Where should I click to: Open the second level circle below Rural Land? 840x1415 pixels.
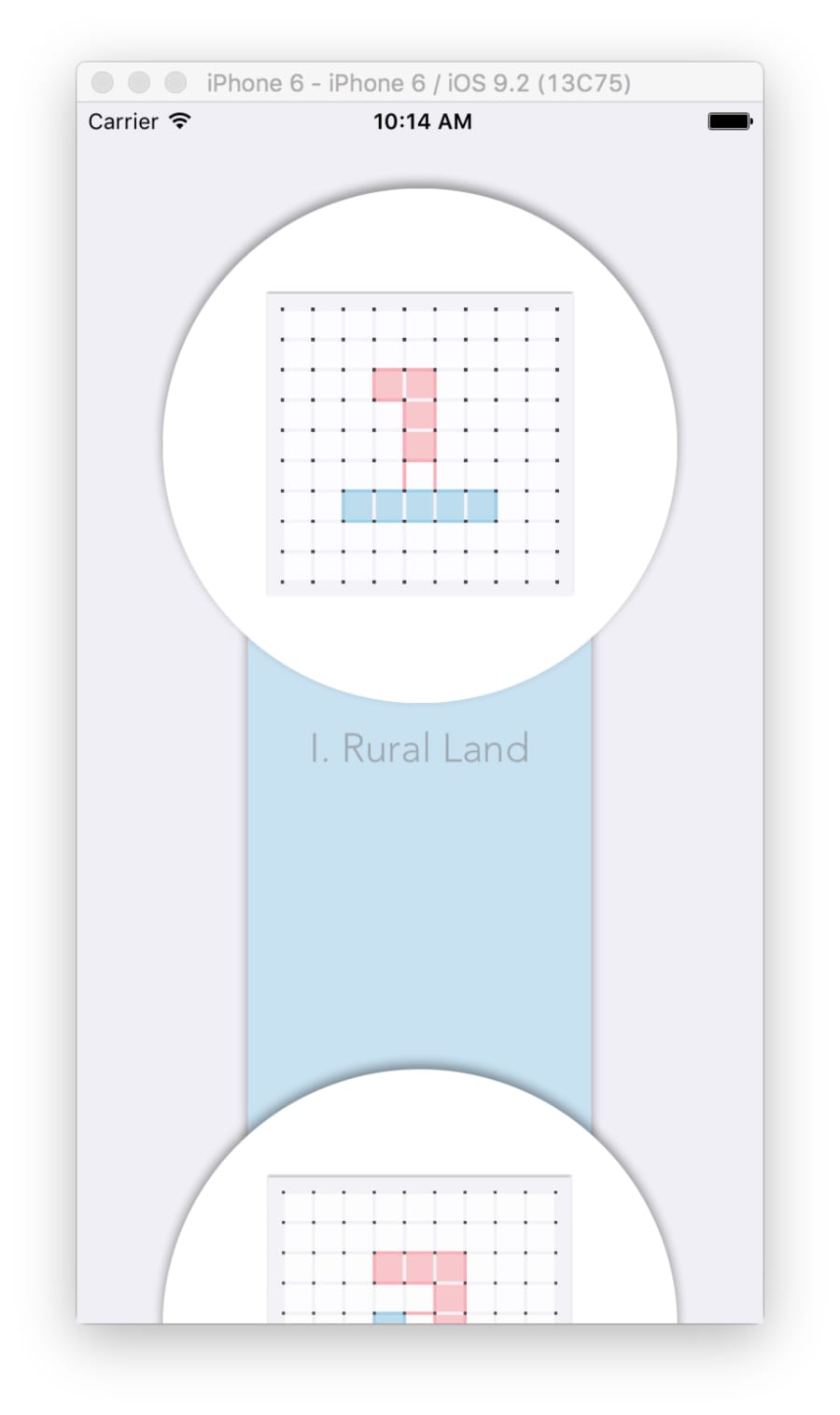pos(419,1197)
